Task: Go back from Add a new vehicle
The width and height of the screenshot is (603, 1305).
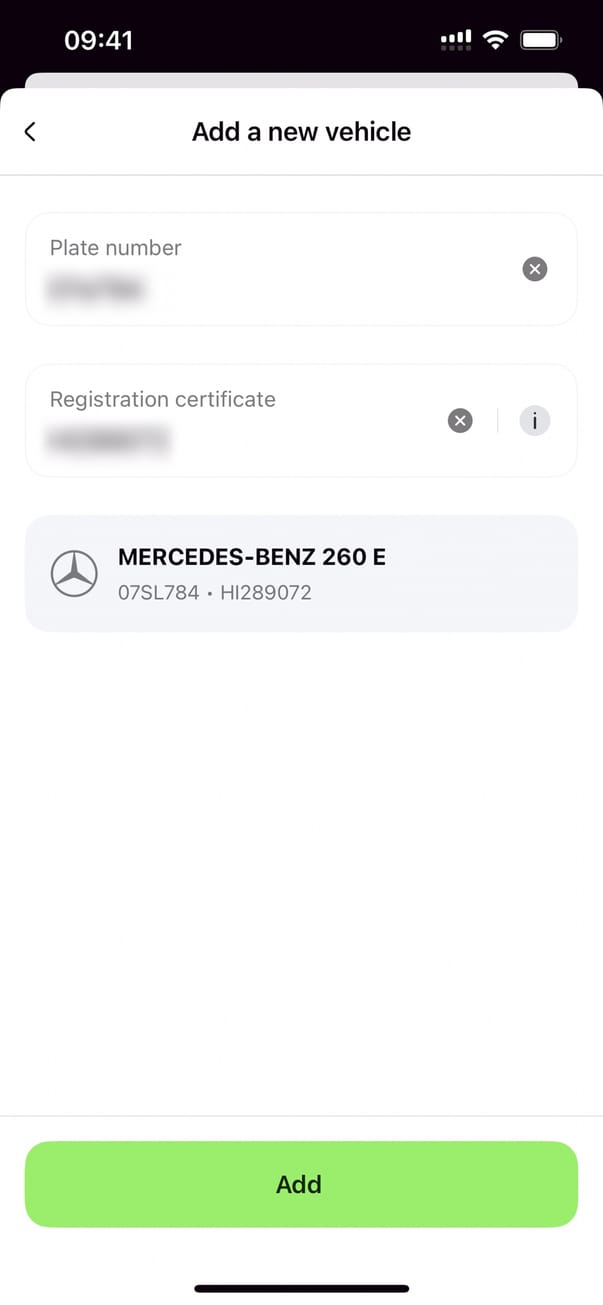Action: coord(30,132)
